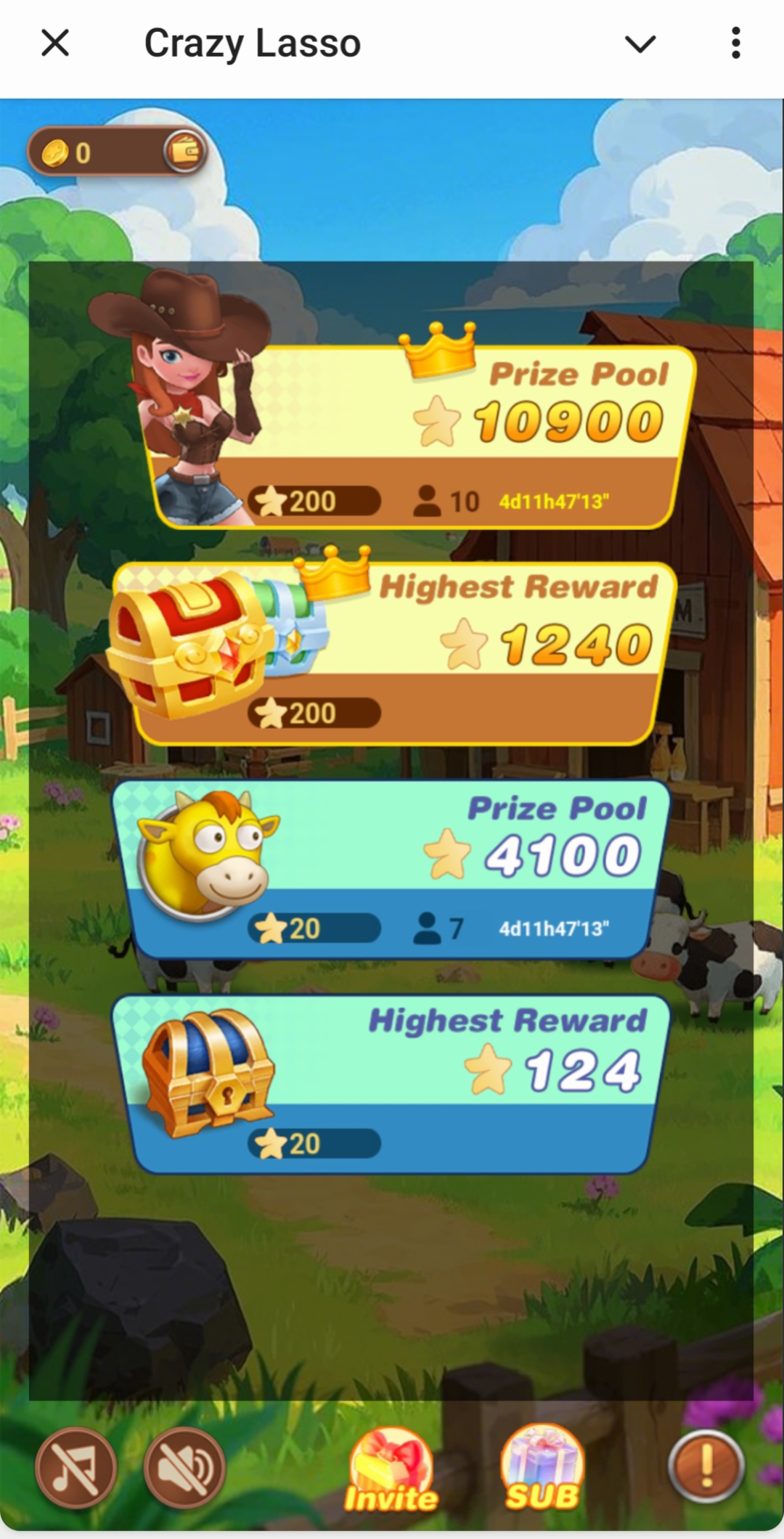This screenshot has width=784, height=1539.
Task: Open the wallet next to the coin balance
Action: [x=185, y=152]
